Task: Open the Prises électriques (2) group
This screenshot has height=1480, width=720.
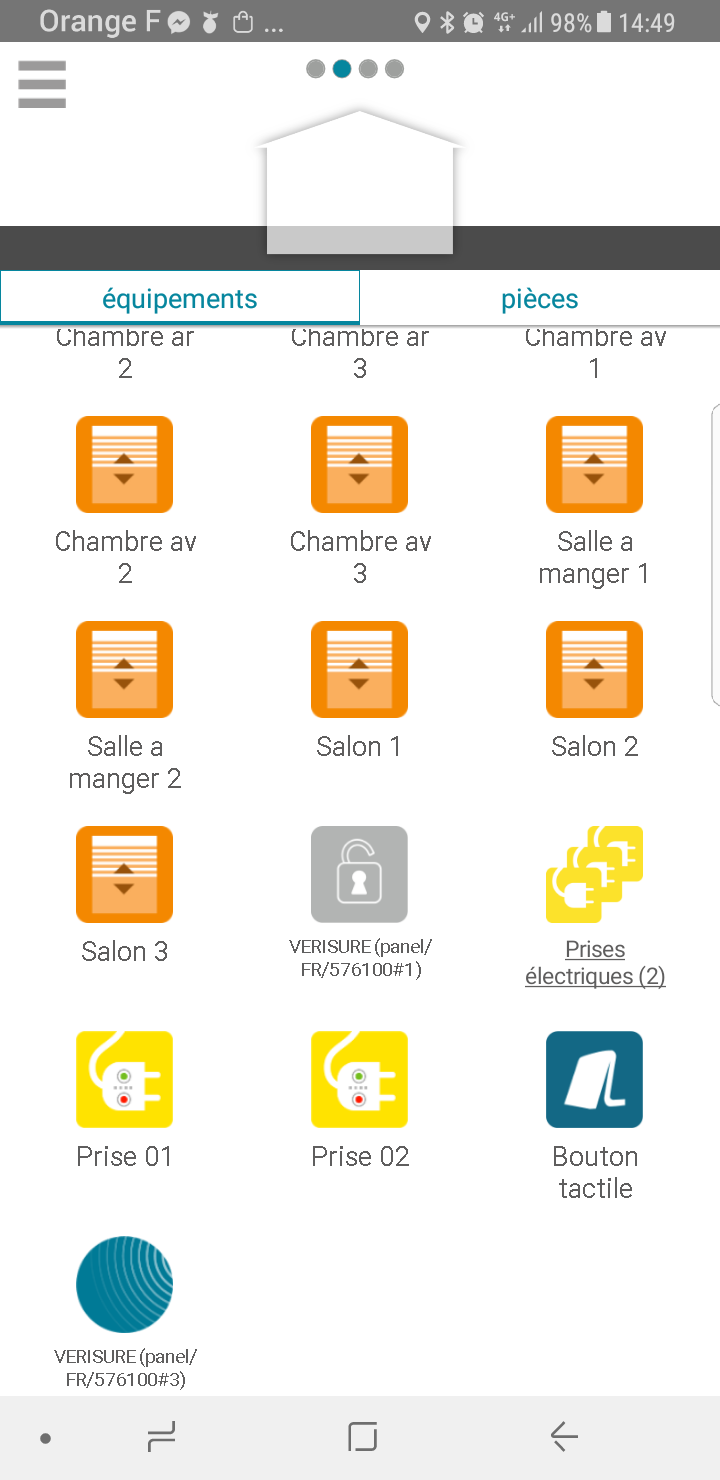Action: pyautogui.click(x=594, y=875)
